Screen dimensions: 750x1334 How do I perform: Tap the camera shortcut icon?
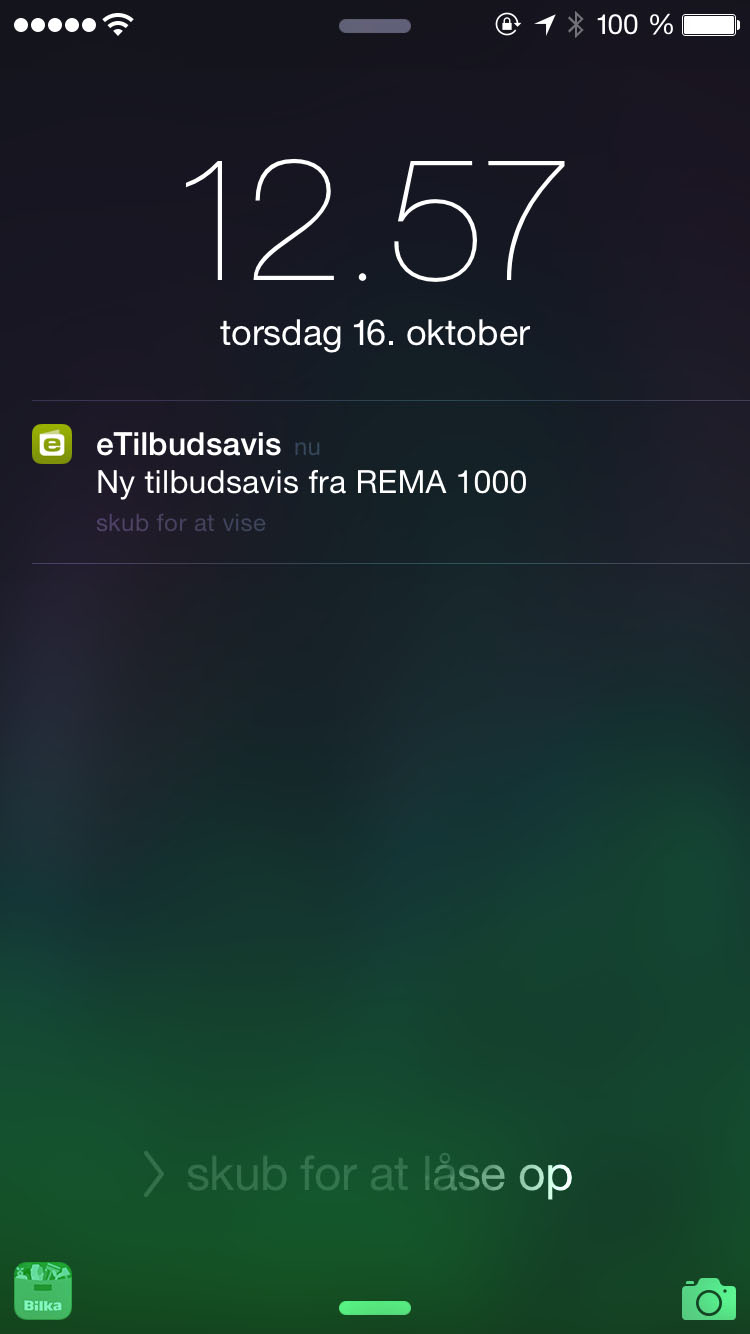coord(708,1298)
